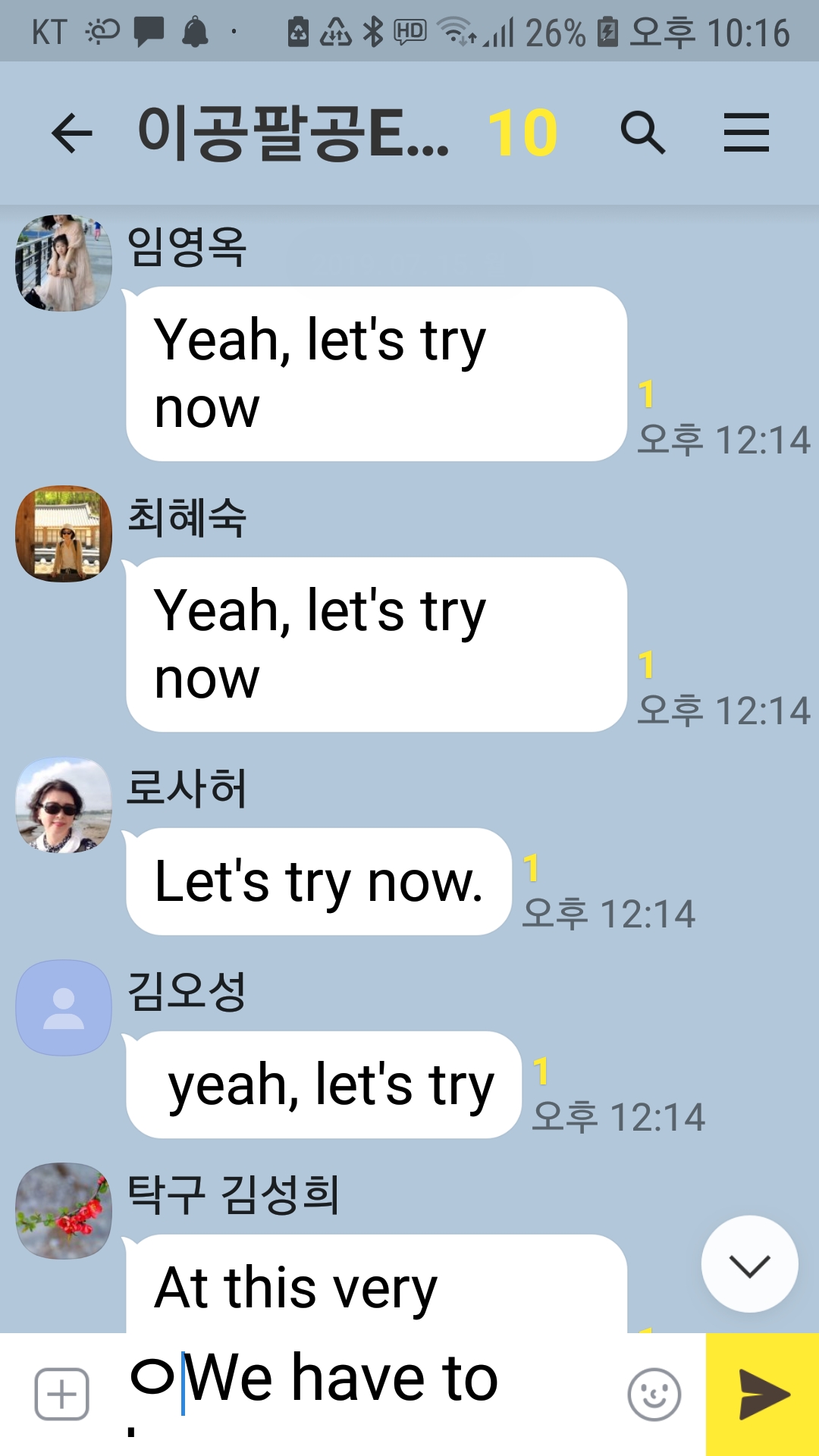This screenshot has height=1456, width=819.
Task: Open the emoticon picker
Action: coord(654,1394)
